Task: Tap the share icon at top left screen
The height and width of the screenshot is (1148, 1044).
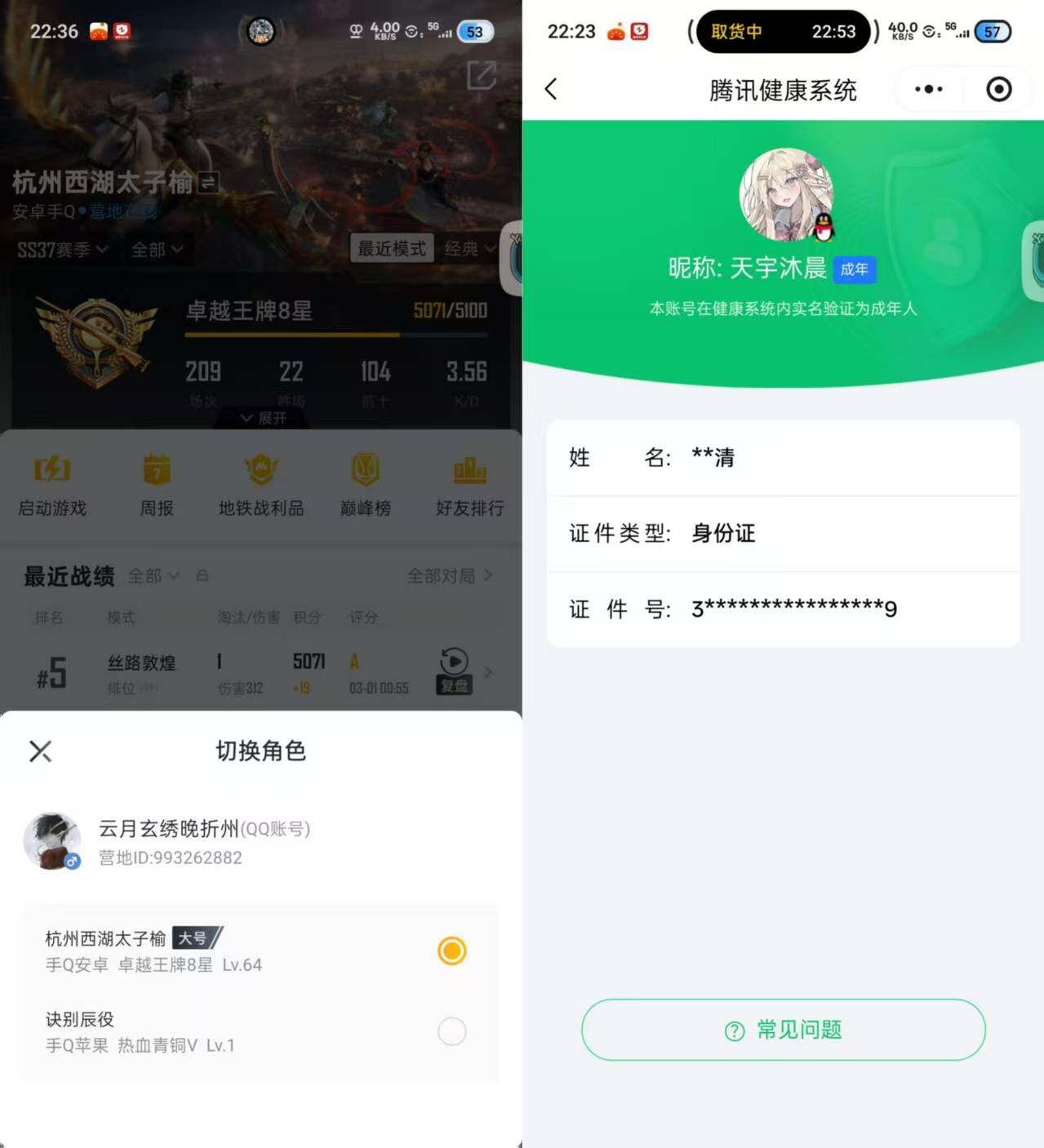Action: click(483, 73)
